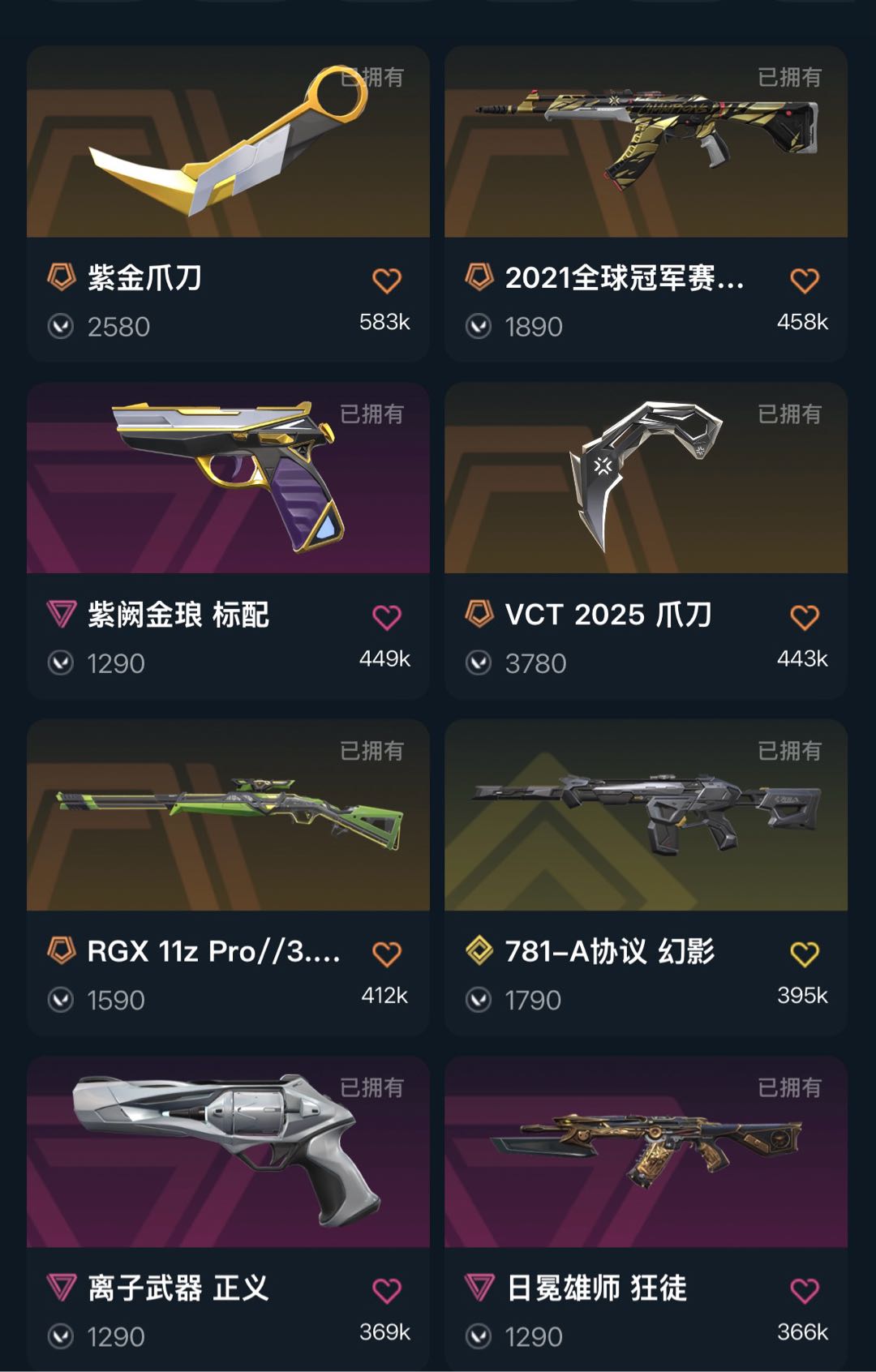Like the 紫阙金琅 标配 skin
This screenshot has height=1372, width=876.
click(x=387, y=617)
